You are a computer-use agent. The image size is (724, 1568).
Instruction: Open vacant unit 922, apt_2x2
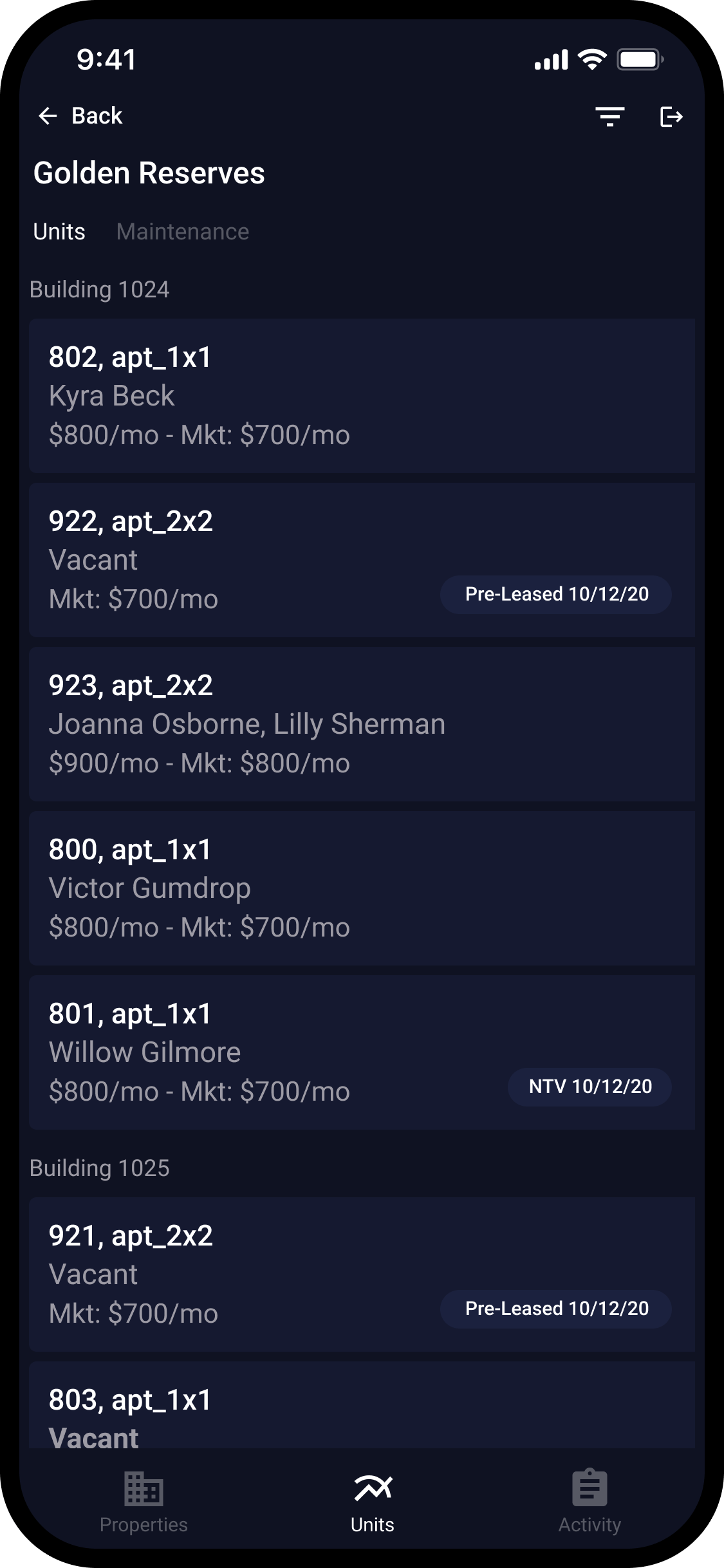click(x=362, y=560)
